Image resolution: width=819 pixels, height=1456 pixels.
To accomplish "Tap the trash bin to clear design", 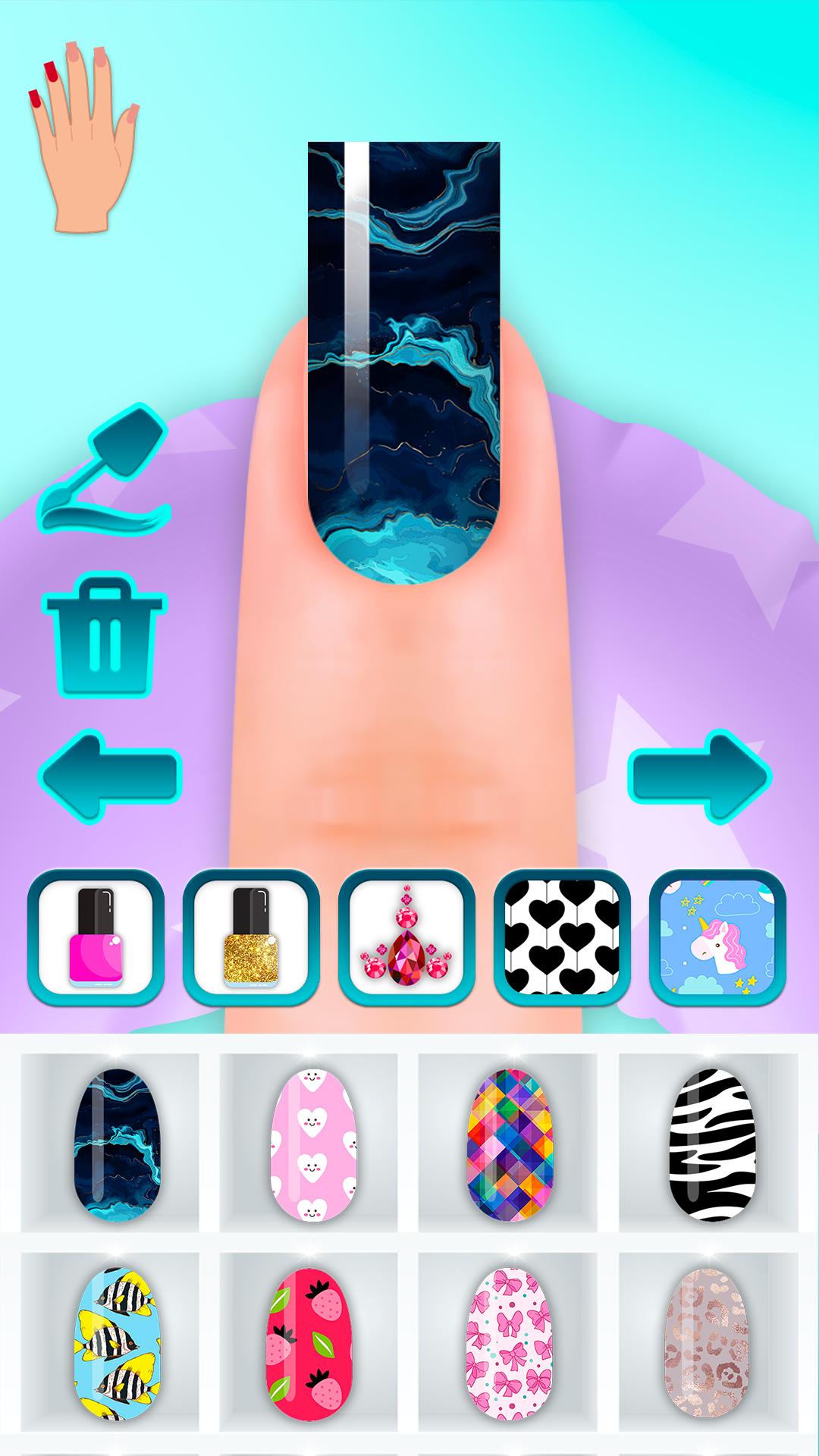I will pyautogui.click(x=104, y=635).
